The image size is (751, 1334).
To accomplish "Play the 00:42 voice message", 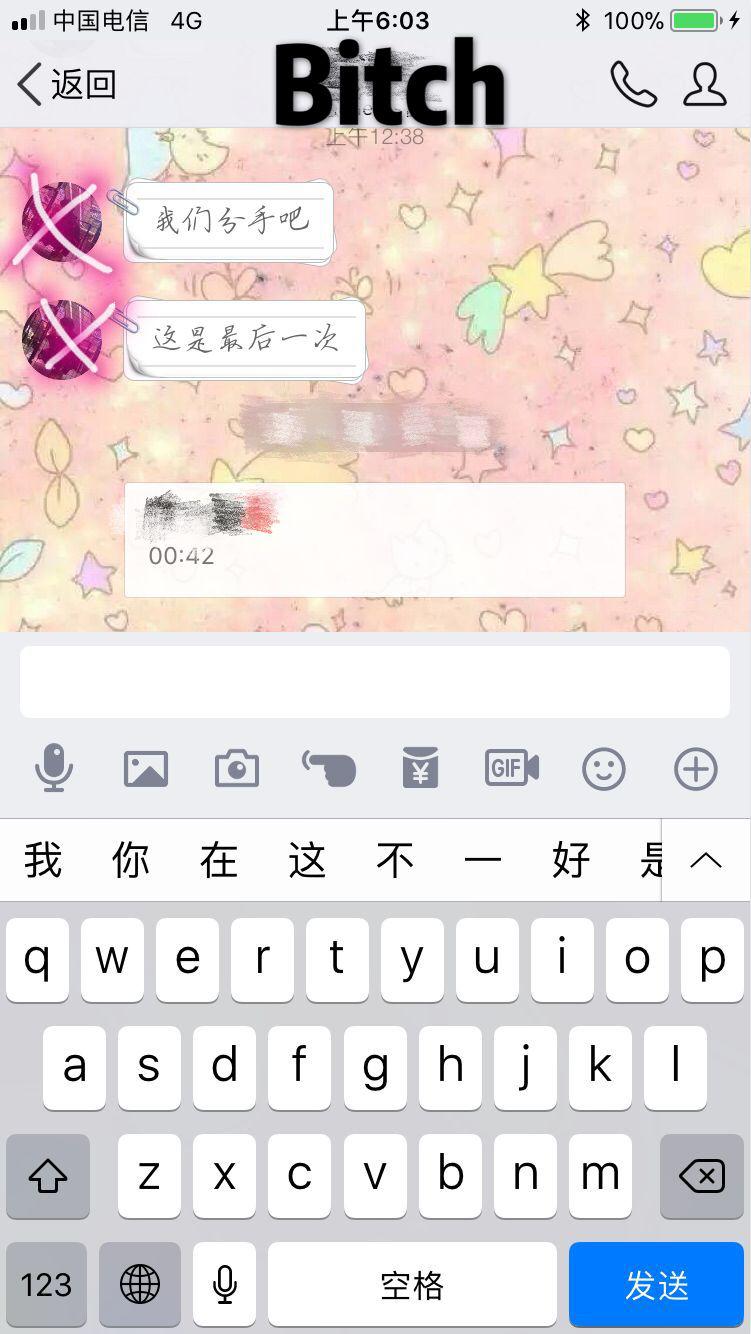I will pyautogui.click(x=375, y=540).
